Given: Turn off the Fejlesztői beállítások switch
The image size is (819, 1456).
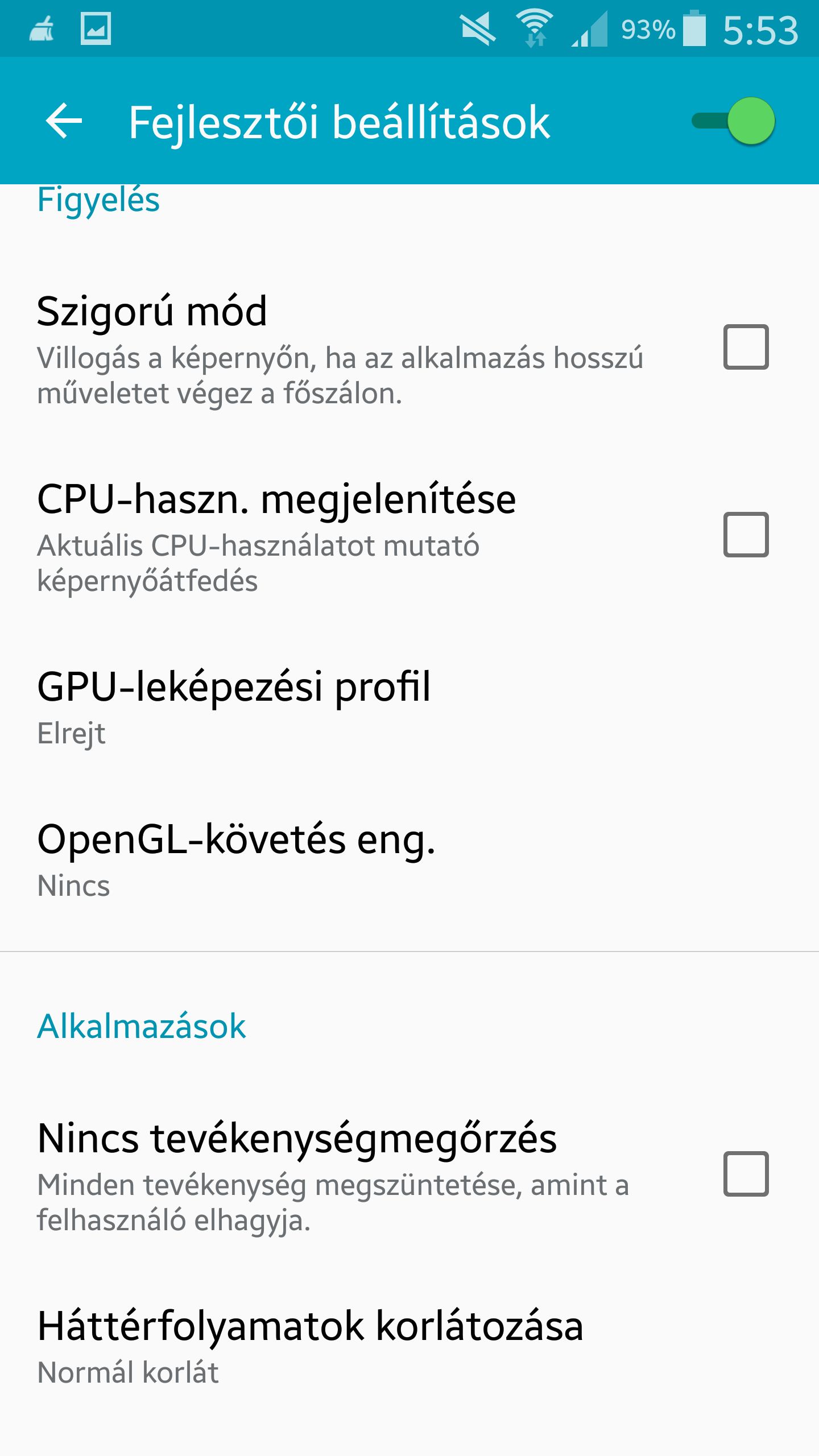Looking at the screenshot, I should pyautogui.click(x=733, y=121).
